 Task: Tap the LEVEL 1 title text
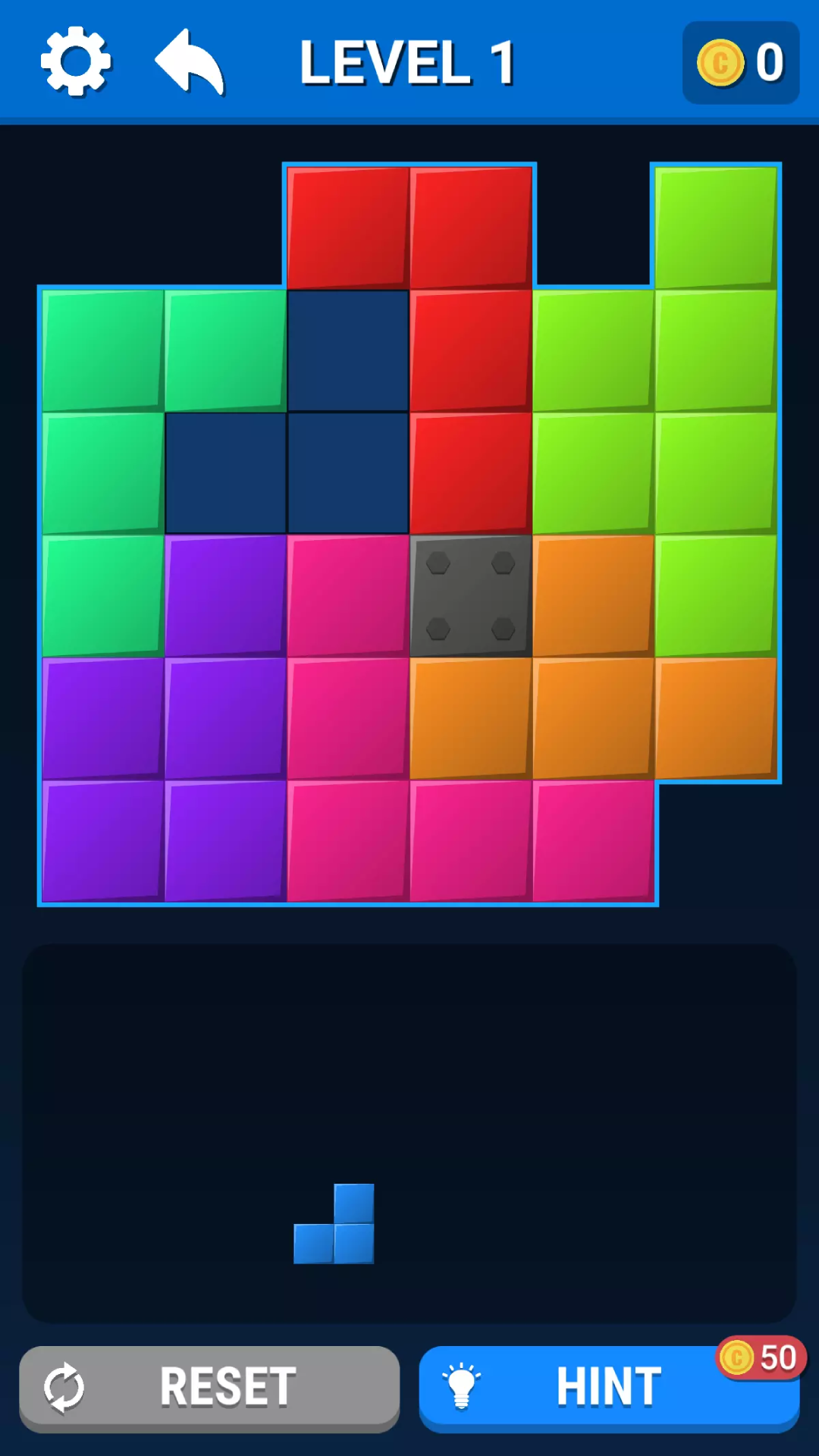(408, 62)
